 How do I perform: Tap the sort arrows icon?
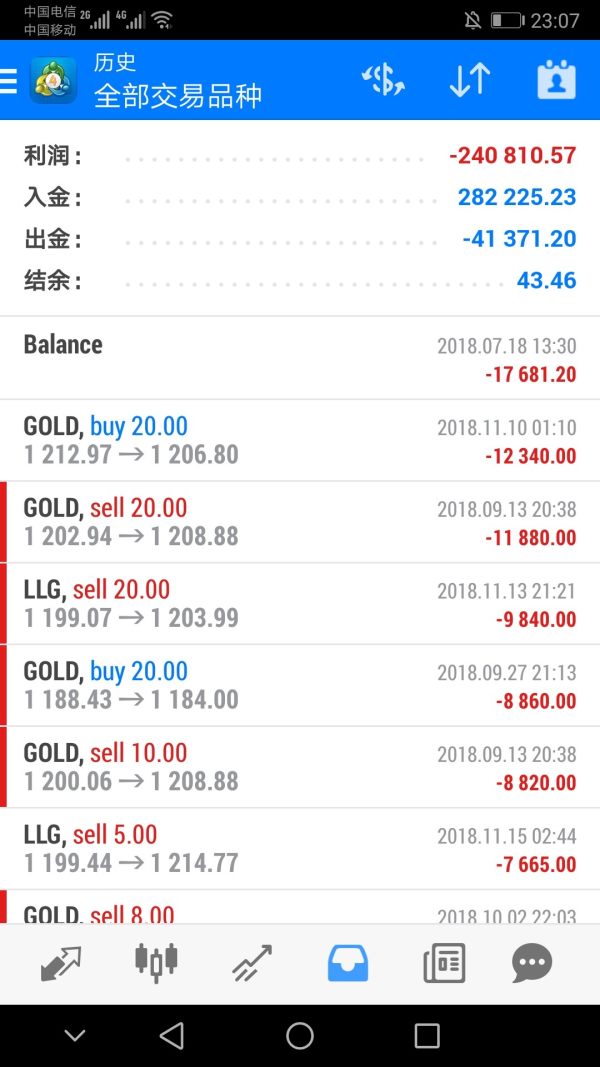click(x=469, y=80)
